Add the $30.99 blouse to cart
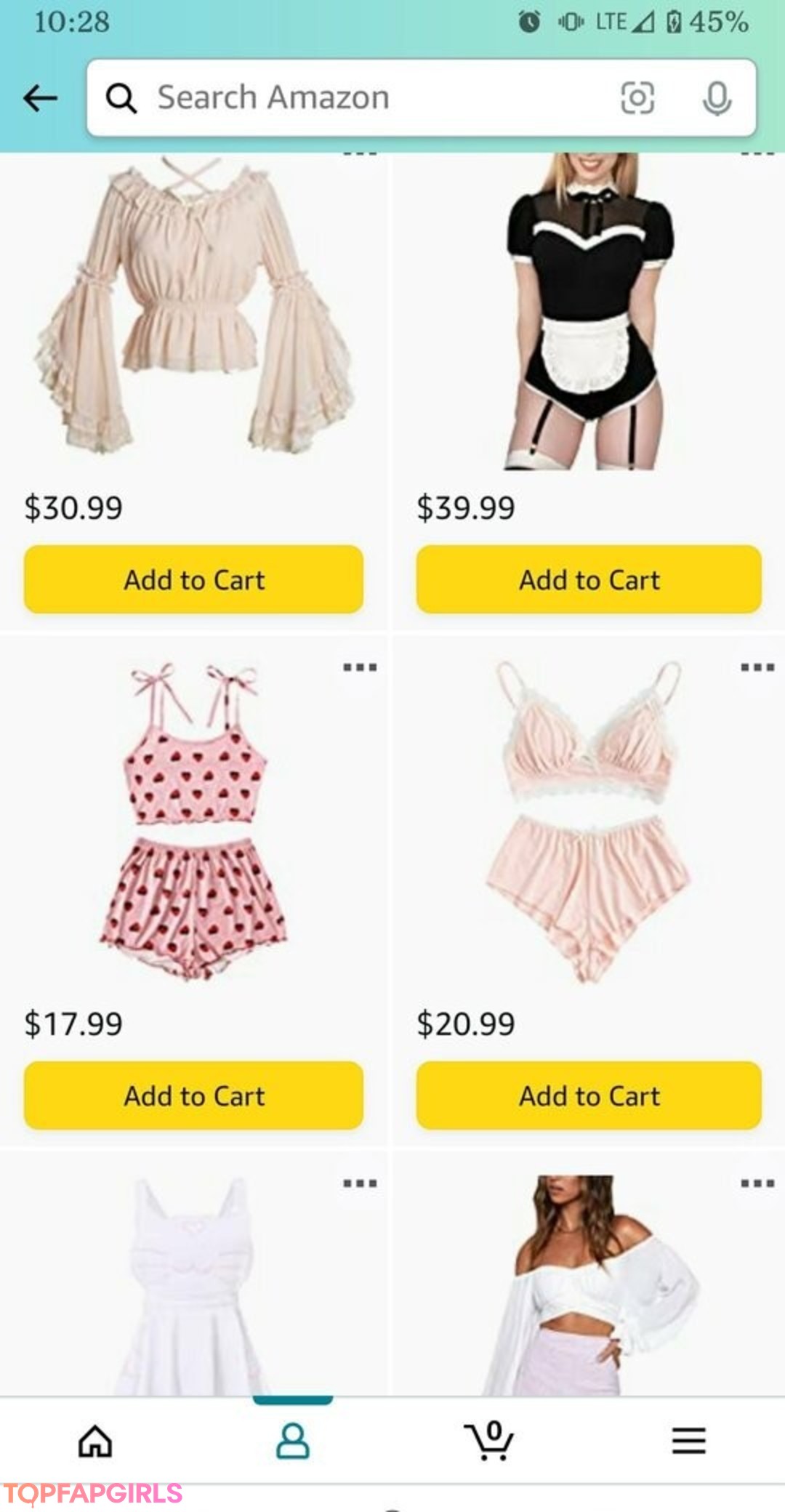Viewport: 785px width, 1512px height. pos(193,579)
